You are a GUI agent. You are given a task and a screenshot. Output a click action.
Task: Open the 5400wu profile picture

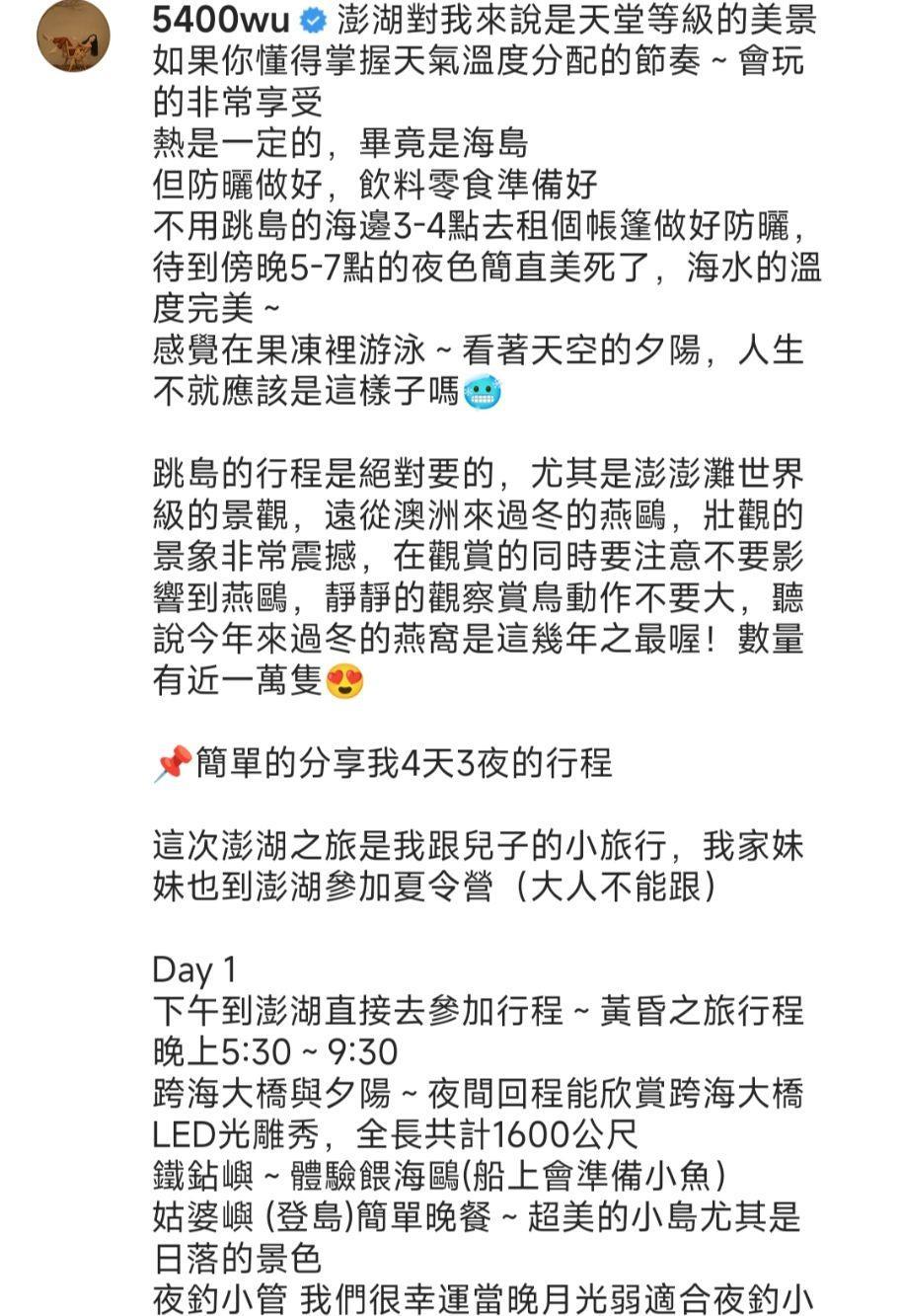(x=72, y=39)
